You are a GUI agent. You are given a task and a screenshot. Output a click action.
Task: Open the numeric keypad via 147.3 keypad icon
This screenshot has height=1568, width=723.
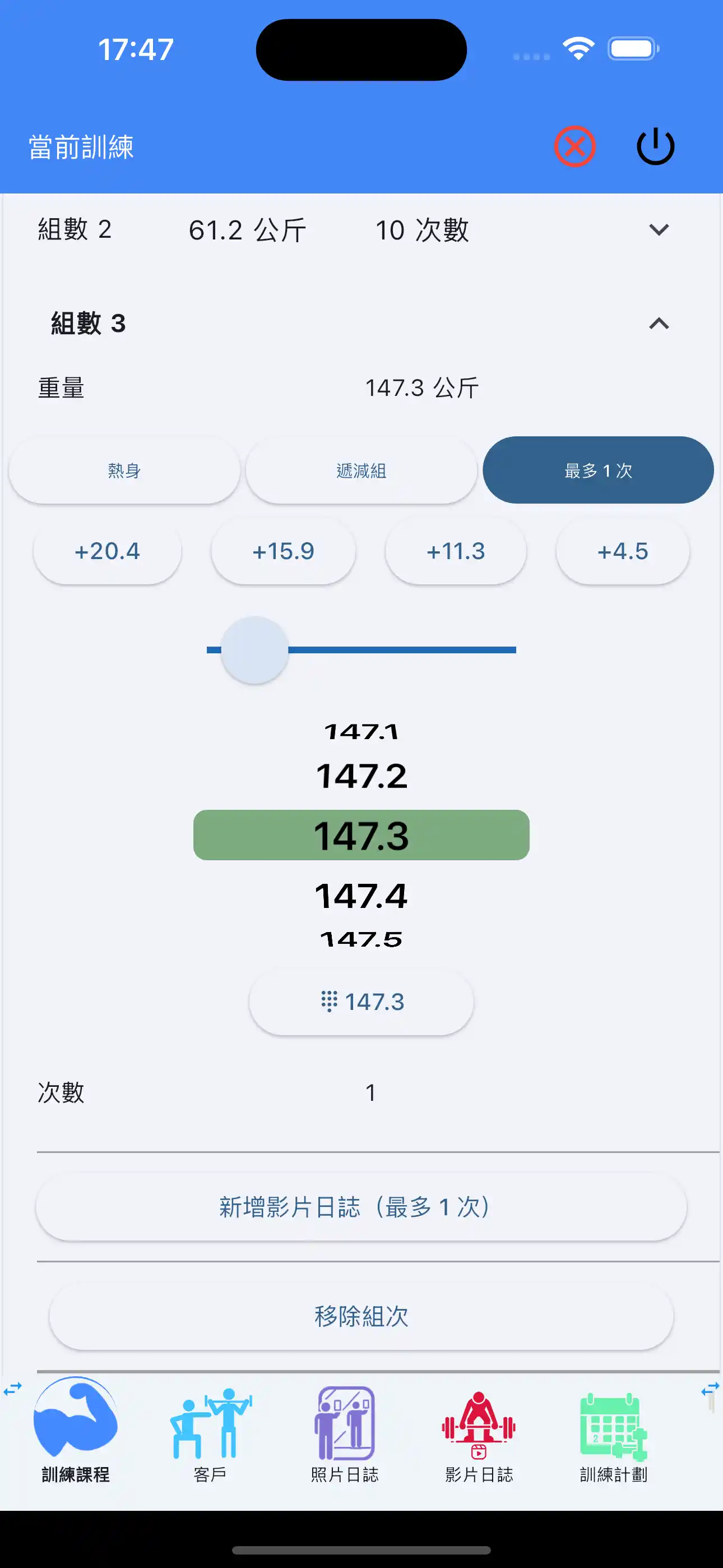[360, 1001]
